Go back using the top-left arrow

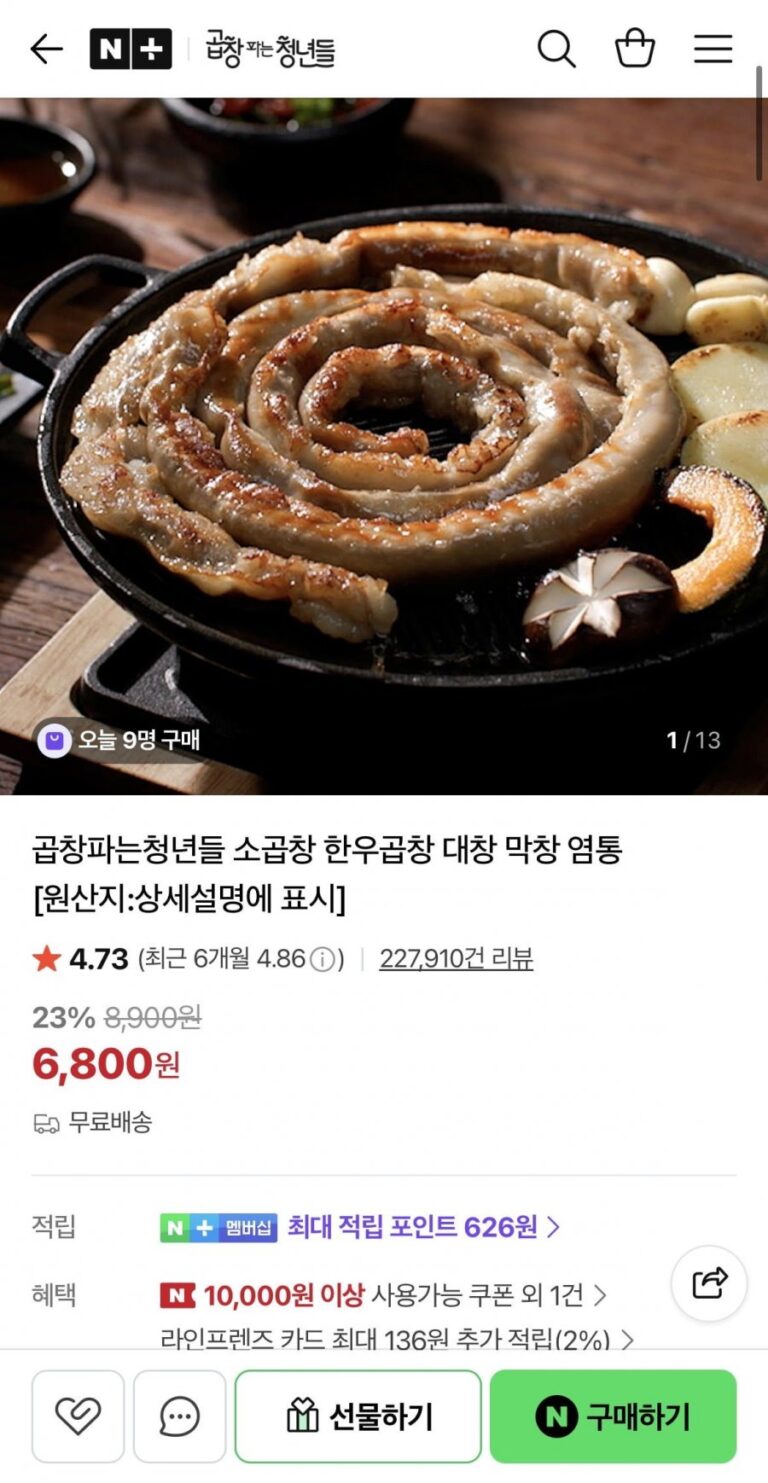point(46,49)
